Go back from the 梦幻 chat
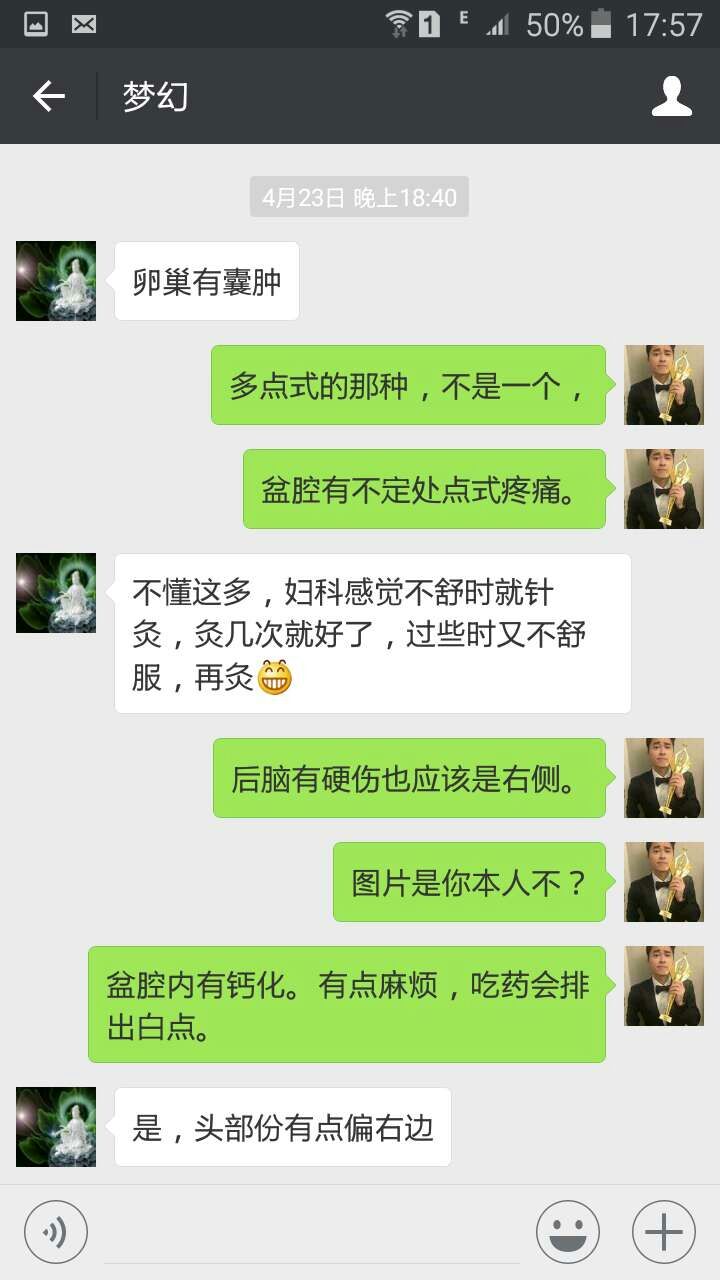The image size is (720, 1280). [x=48, y=97]
